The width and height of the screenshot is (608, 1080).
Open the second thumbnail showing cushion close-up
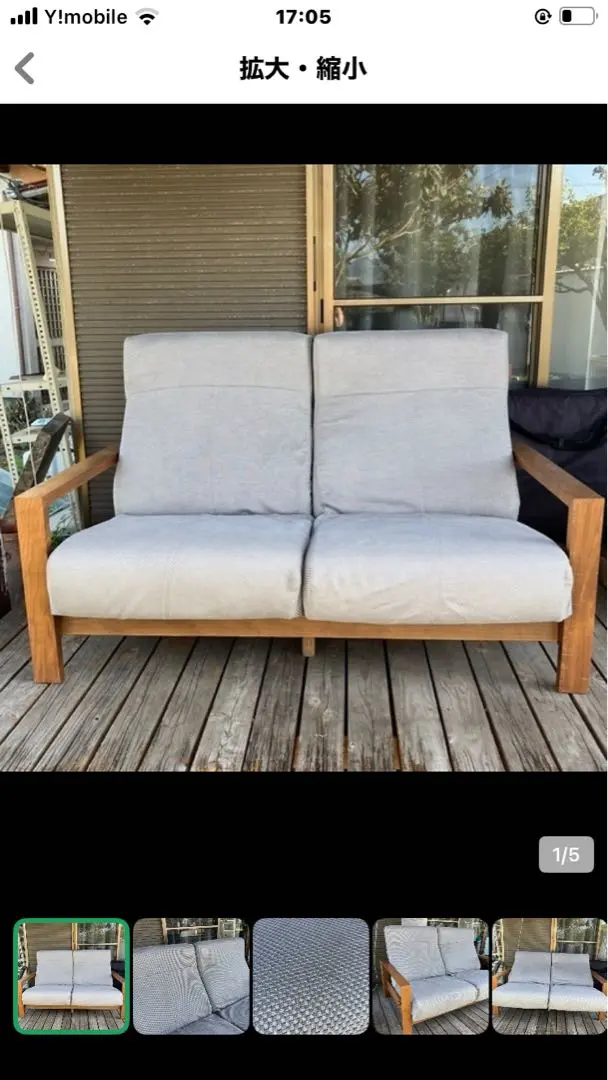point(191,976)
